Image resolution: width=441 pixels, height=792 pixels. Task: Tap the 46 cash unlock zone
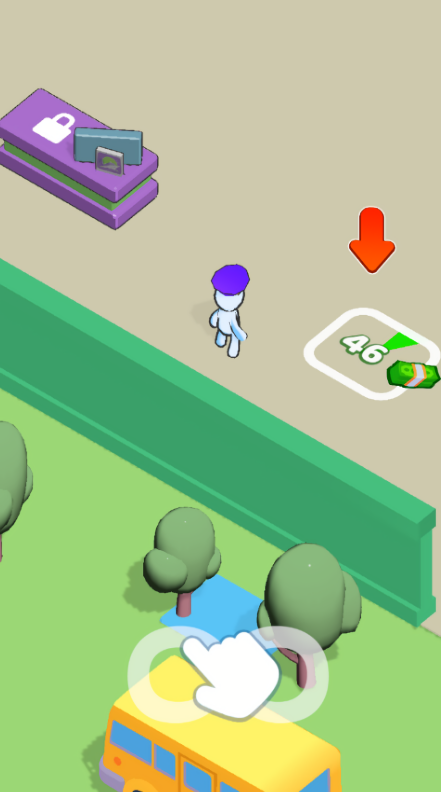click(371, 354)
